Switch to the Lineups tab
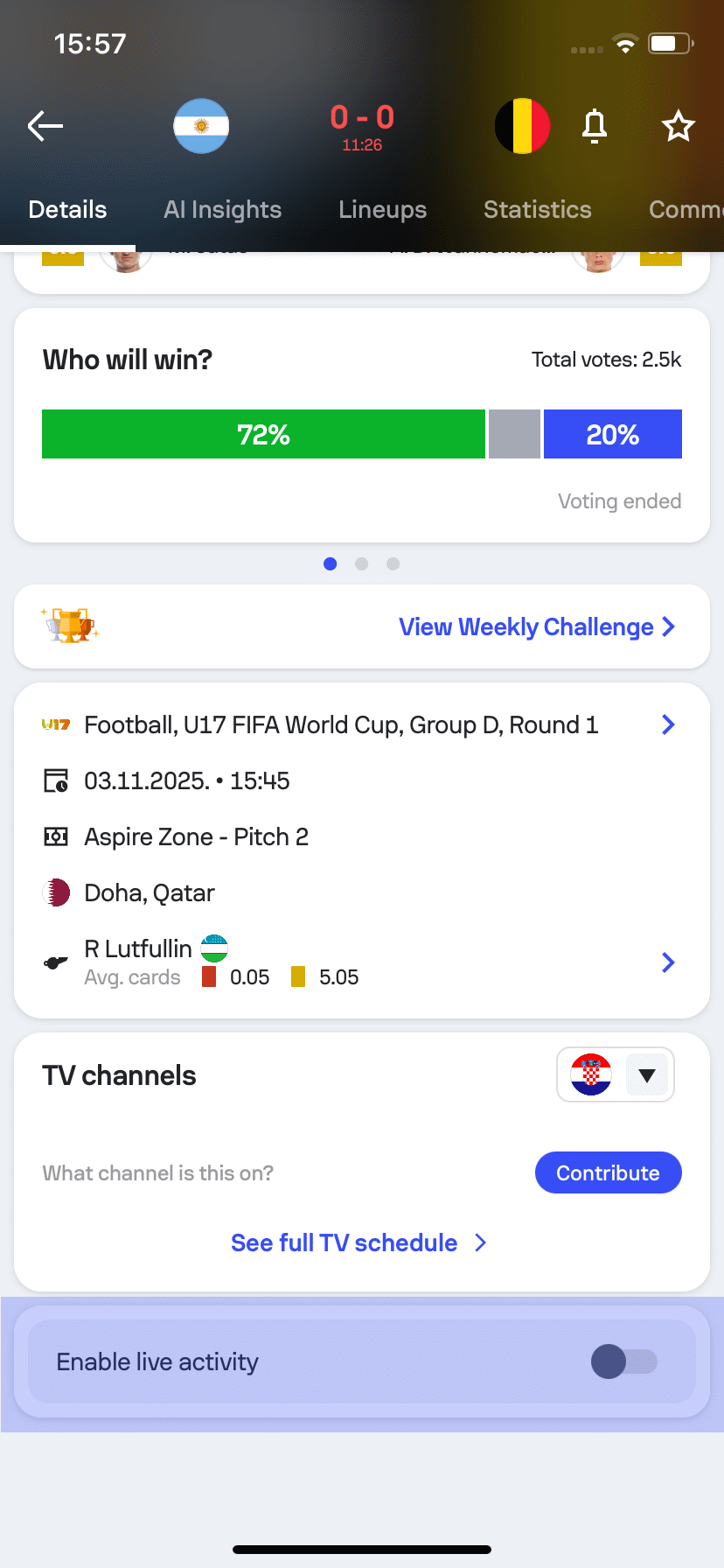Viewport: 724px width, 1568px height. pyautogui.click(x=382, y=210)
